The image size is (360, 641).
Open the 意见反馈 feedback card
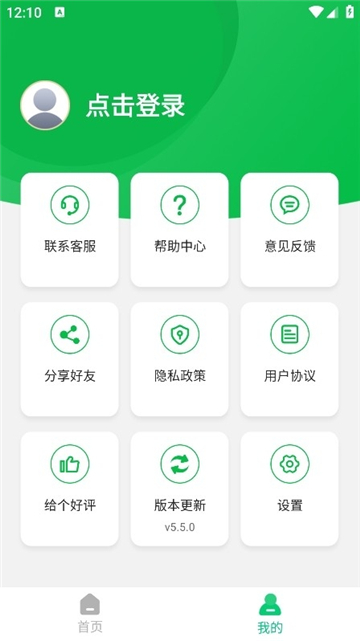tap(289, 230)
